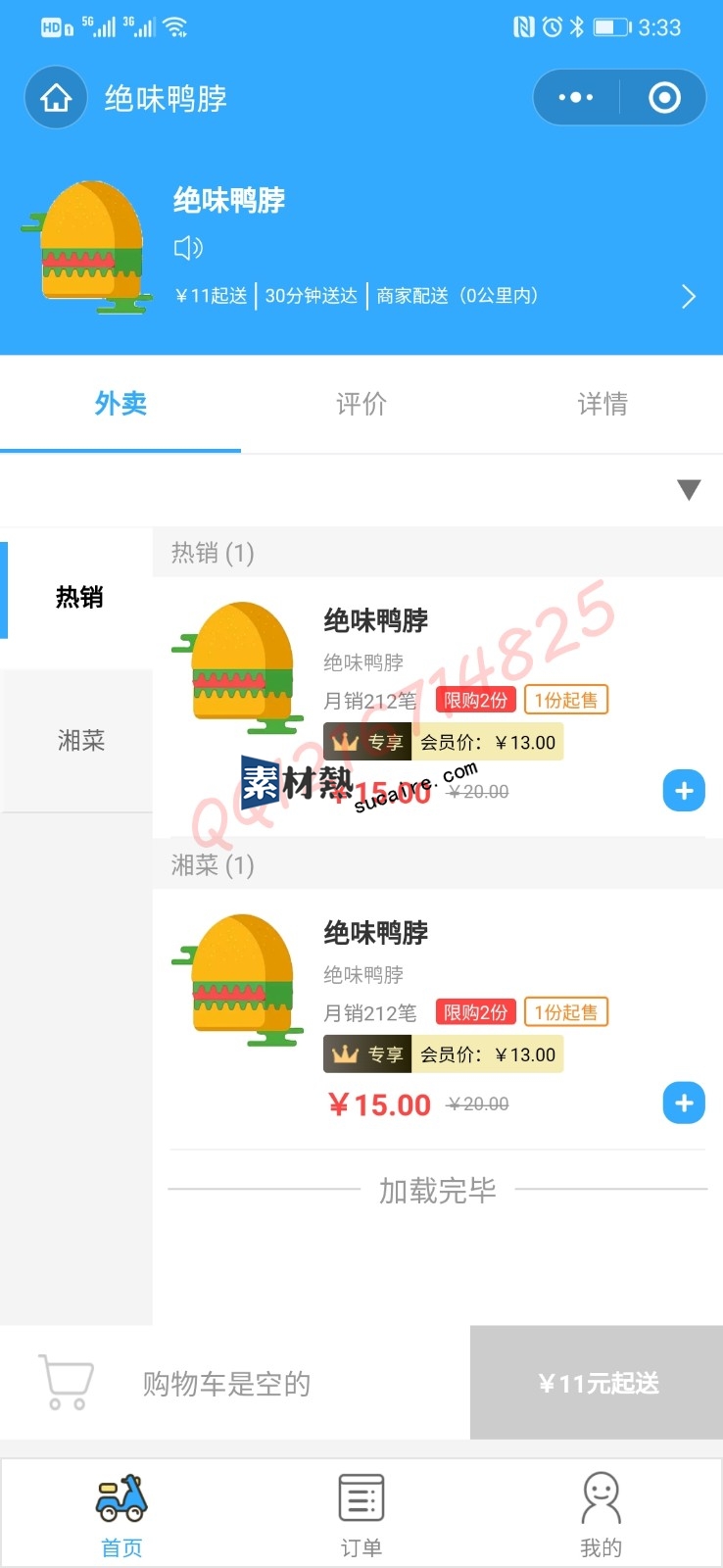
Task: Expand the dropdown triangle below the tabs
Action: [x=689, y=490]
